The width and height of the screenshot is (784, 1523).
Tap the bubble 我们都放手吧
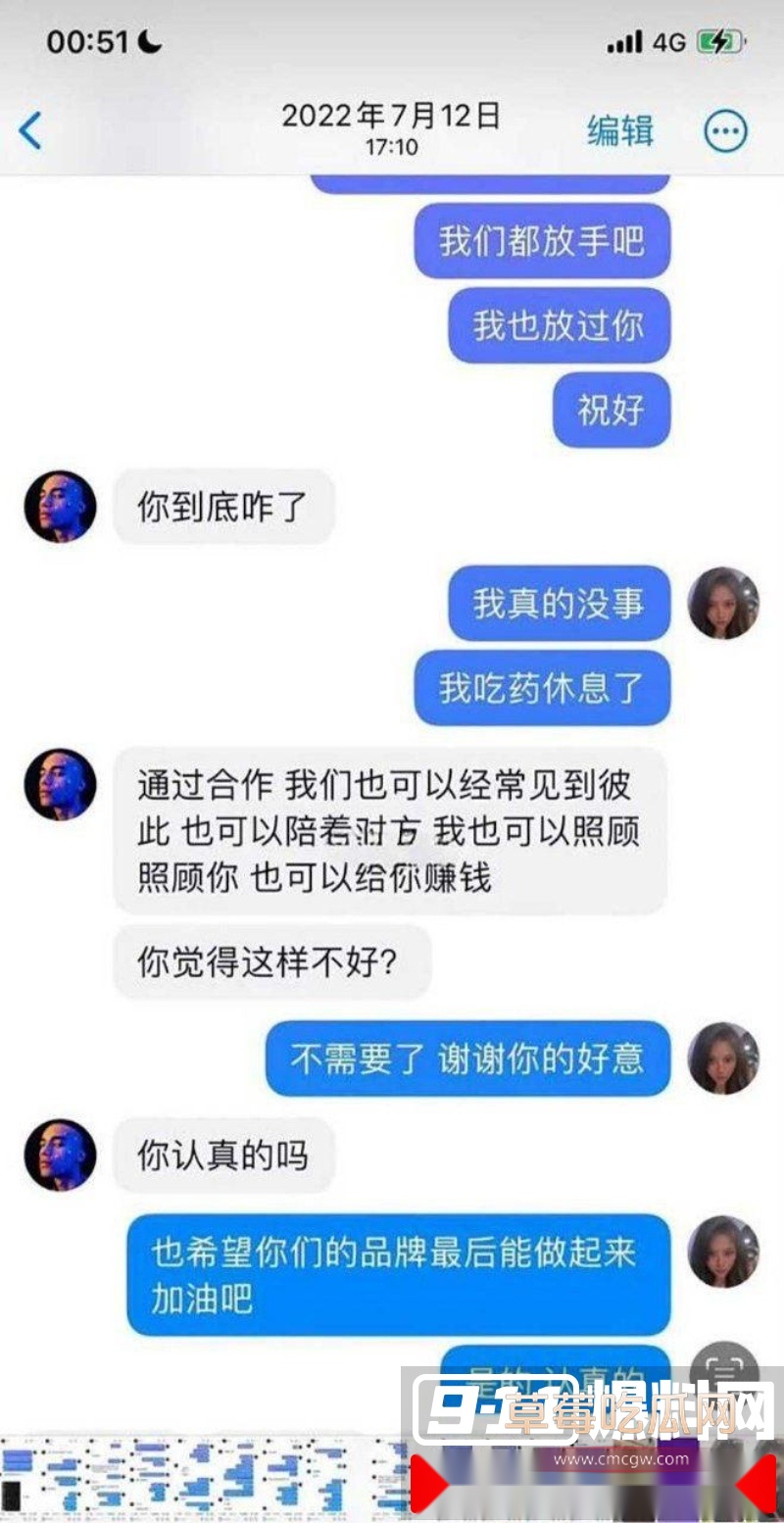click(x=544, y=243)
